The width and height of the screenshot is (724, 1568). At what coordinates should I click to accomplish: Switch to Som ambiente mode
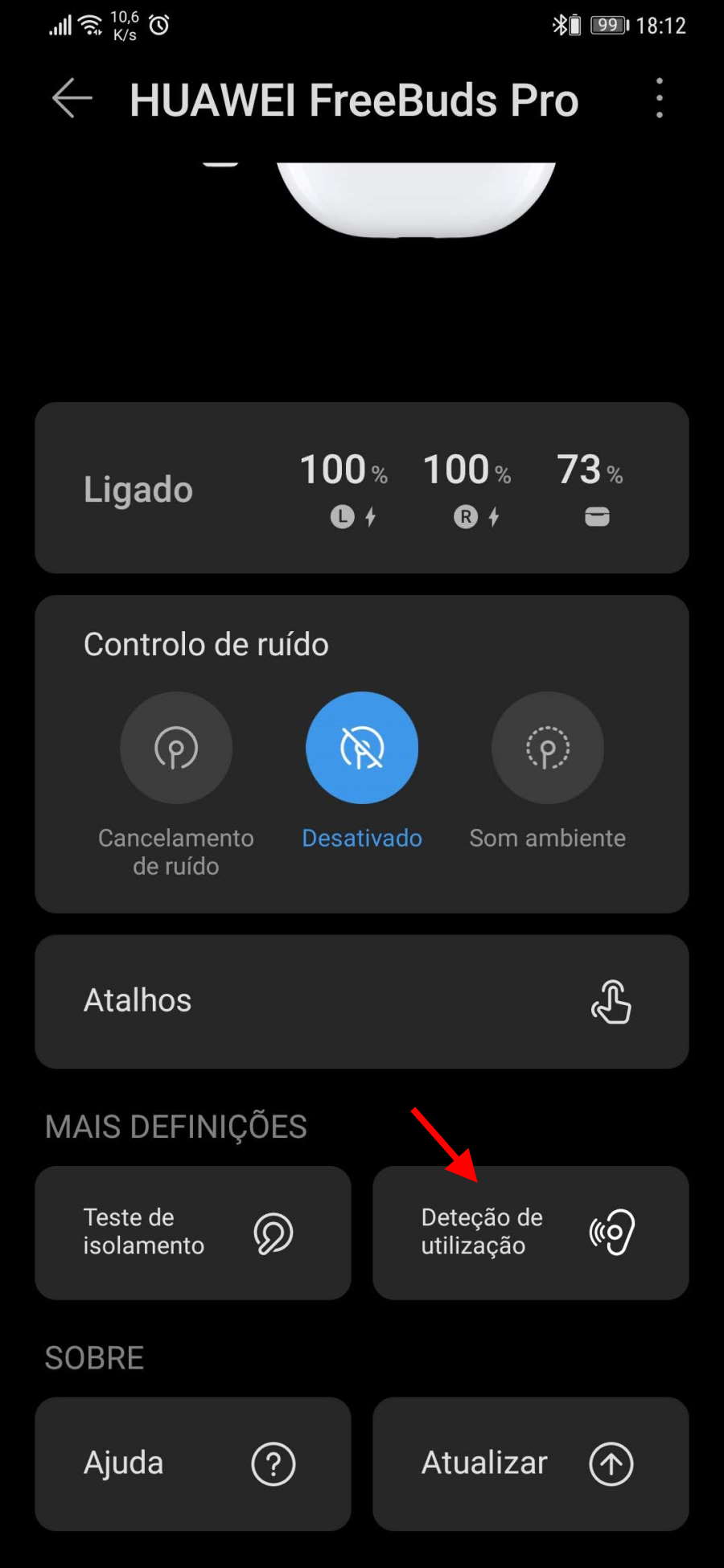click(x=548, y=748)
